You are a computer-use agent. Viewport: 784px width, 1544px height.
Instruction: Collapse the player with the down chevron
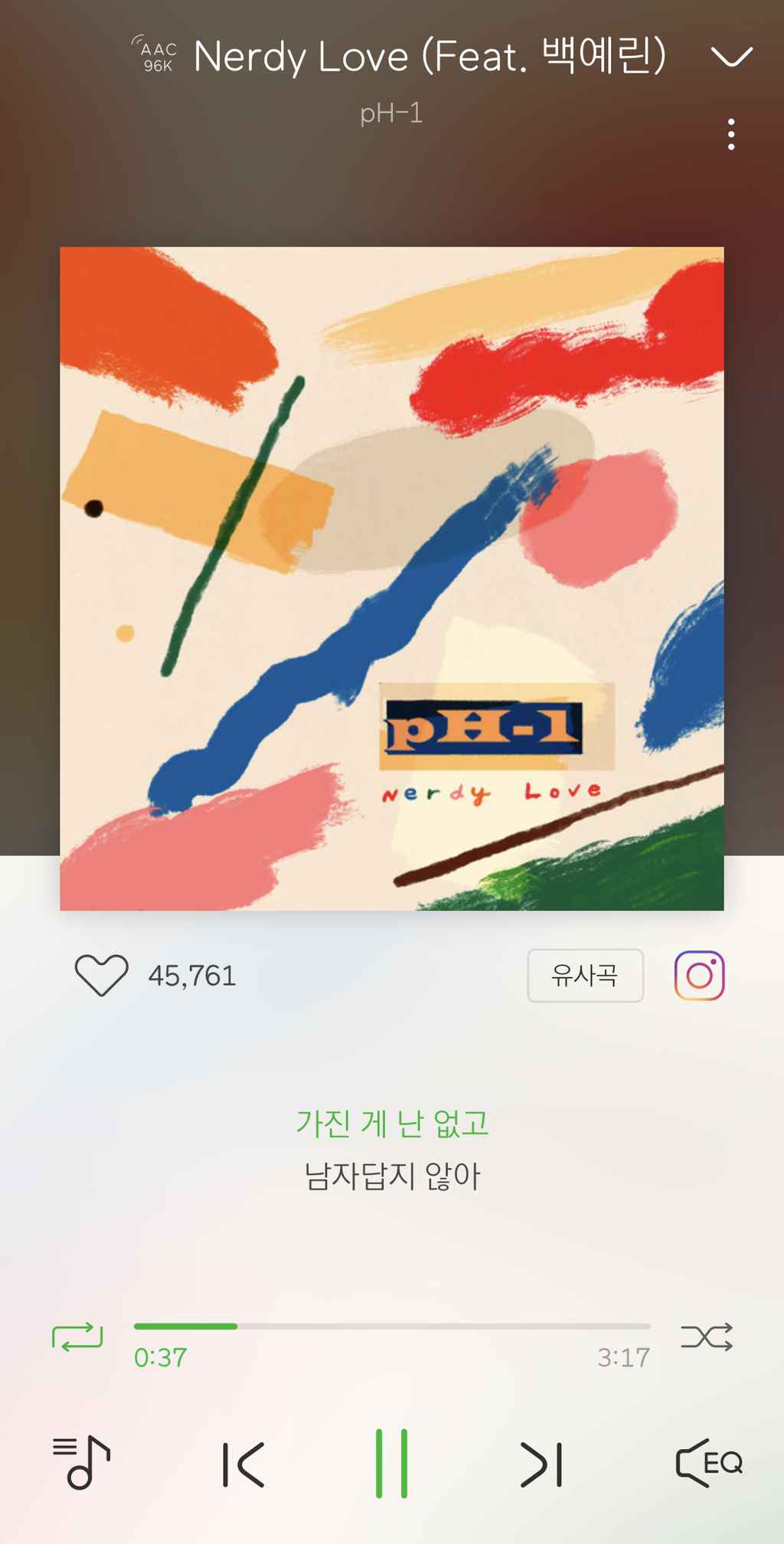(x=731, y=56)
